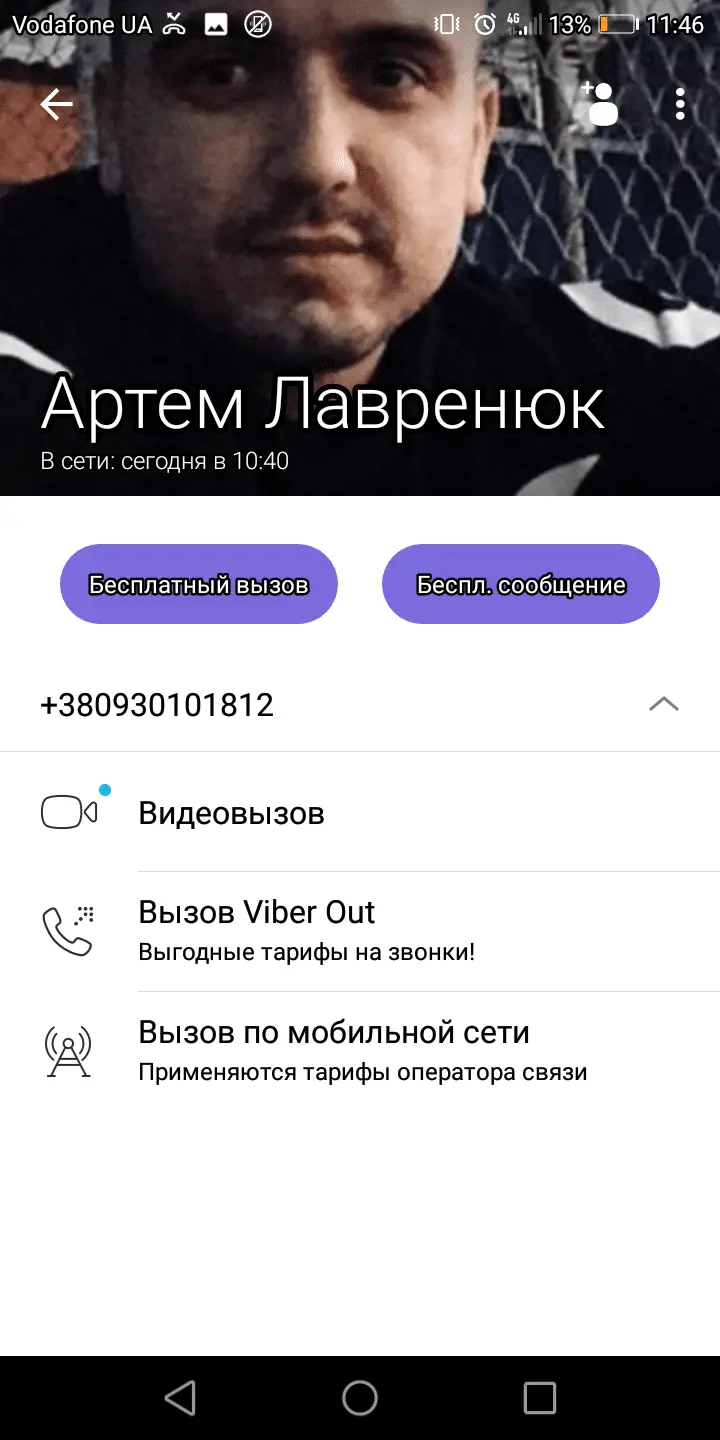
Task: Open the three-dot overflow menu
Action: pos(680,104)
